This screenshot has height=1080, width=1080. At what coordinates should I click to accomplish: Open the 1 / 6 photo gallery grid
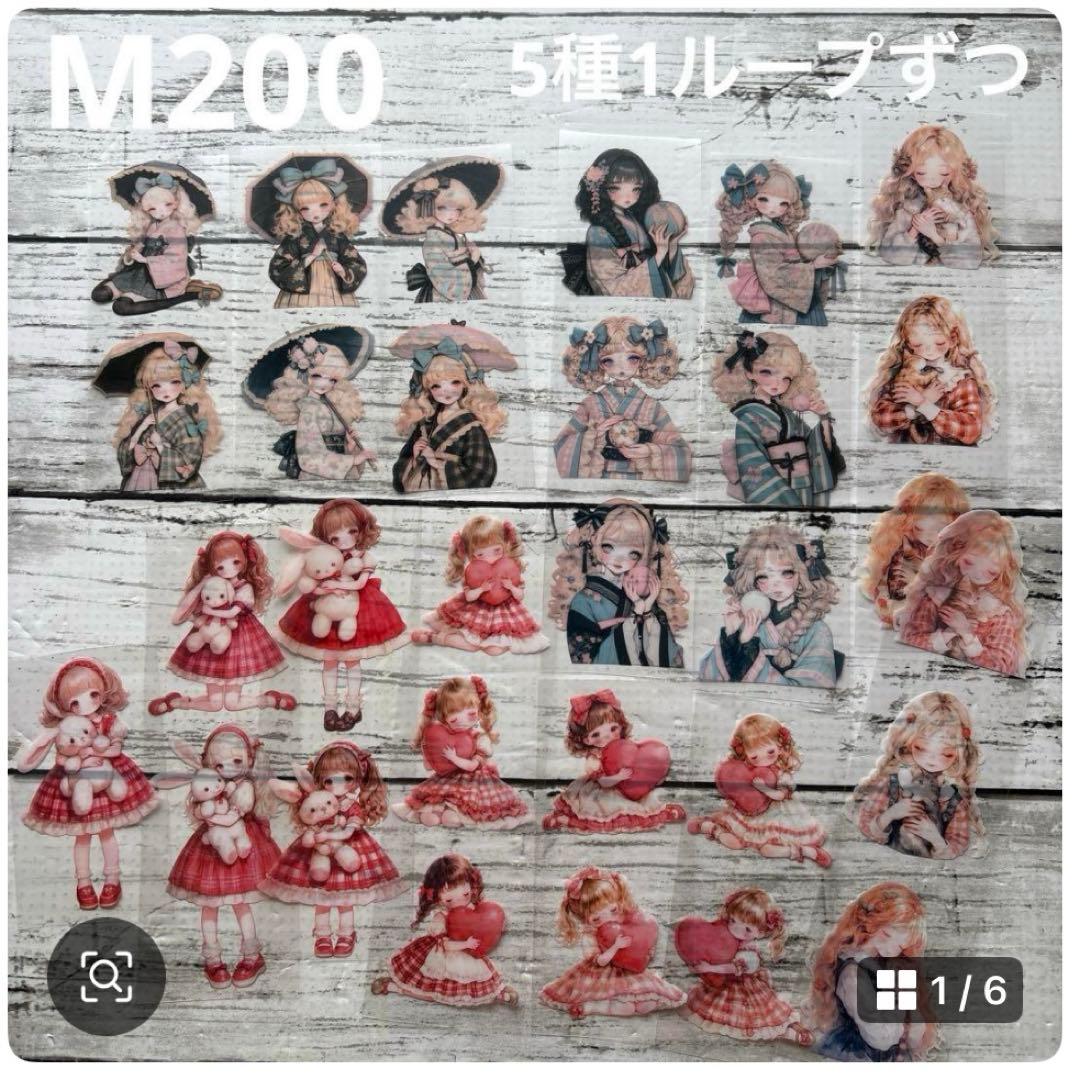coord(939,990)
